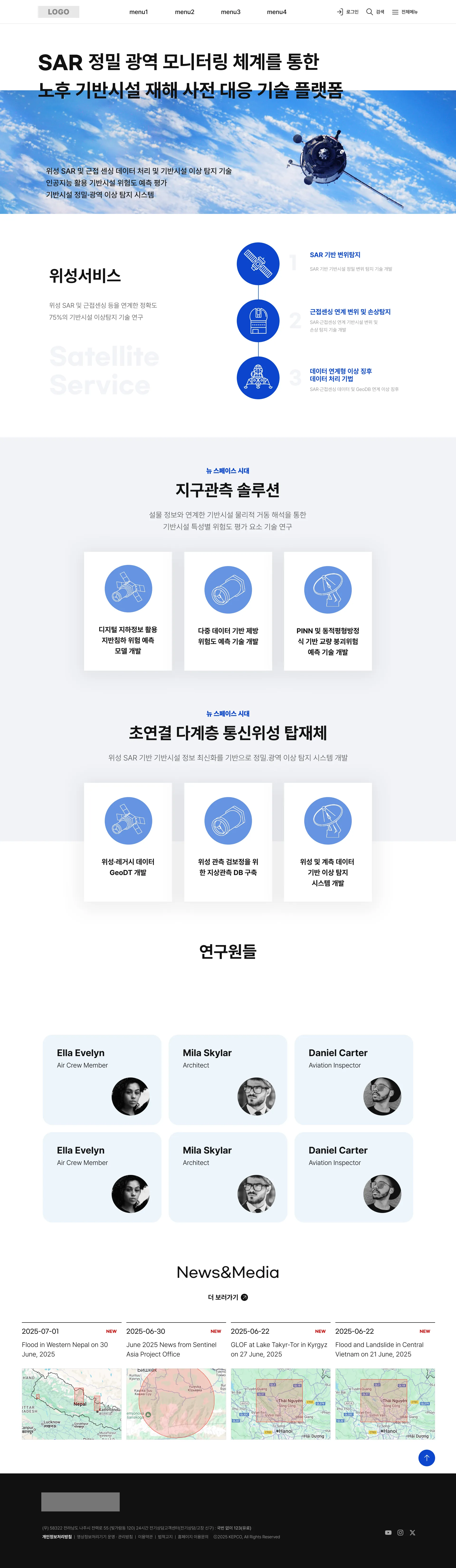Open the YouTube icon in the footer
The image size is (456, 1568).
[388, 1533]
